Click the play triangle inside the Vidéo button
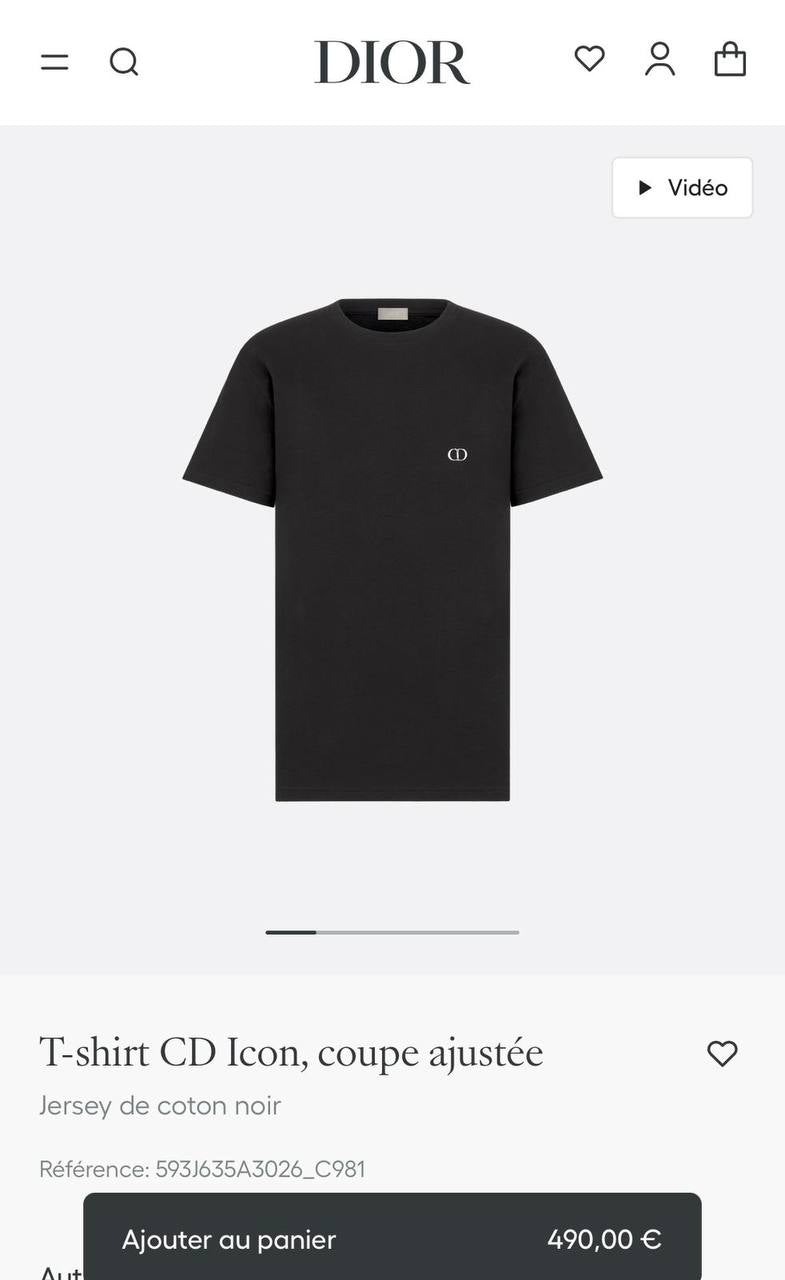The width and height of the screenshot is (785, 1280). click(646, 187)
